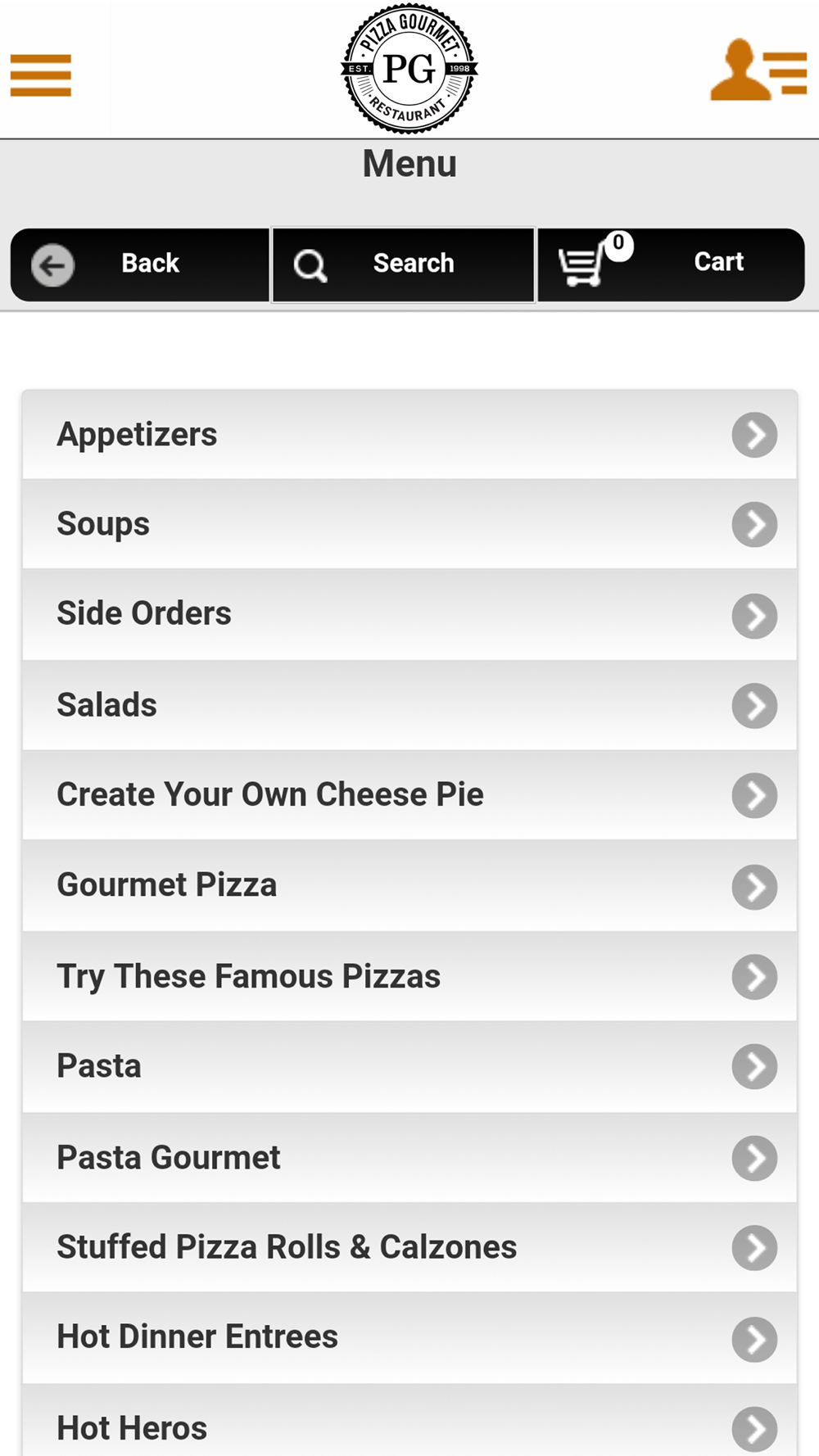Open the menu Search

coord(403,265)
